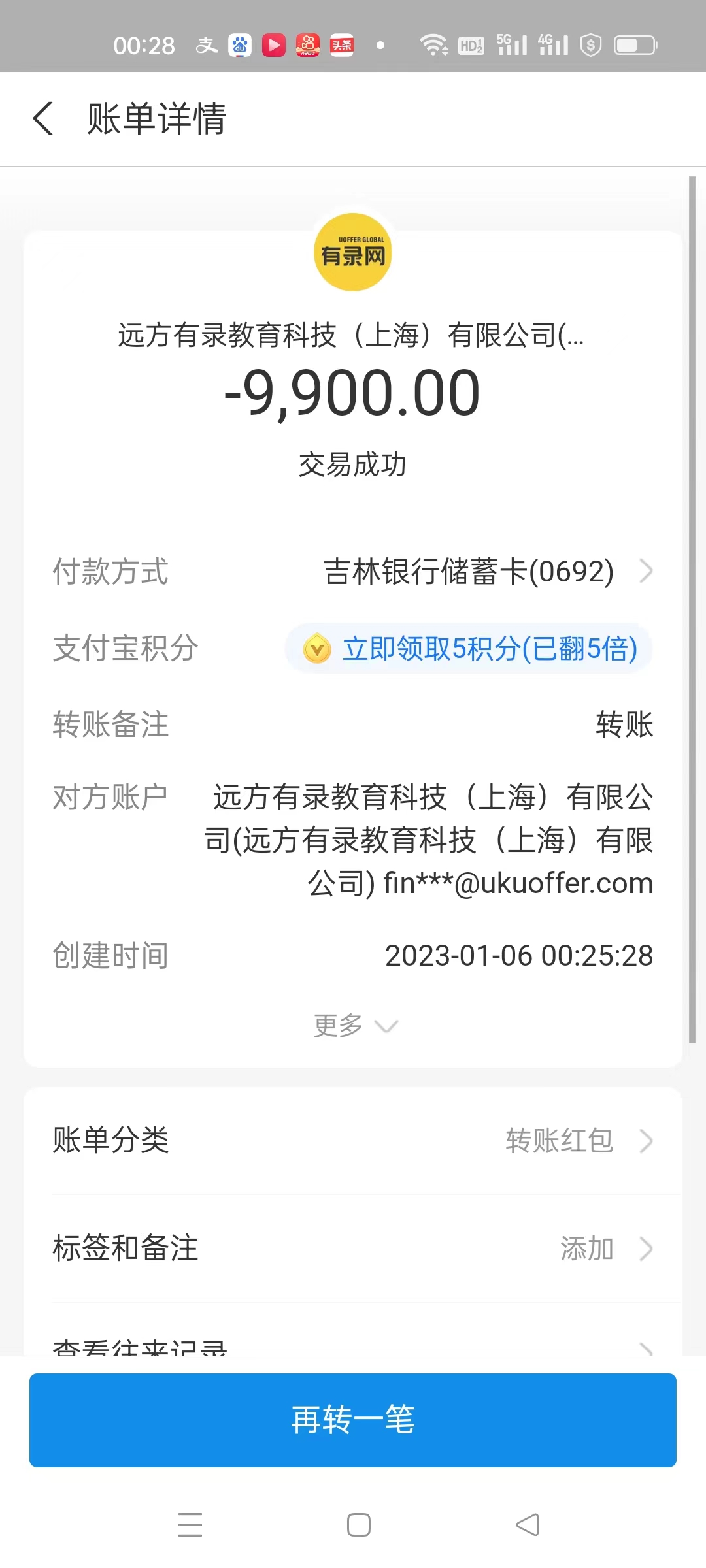The image size is (706, 1568).
Task: Open the 查看往来记录 row
Action: [x=353, y=1346]
